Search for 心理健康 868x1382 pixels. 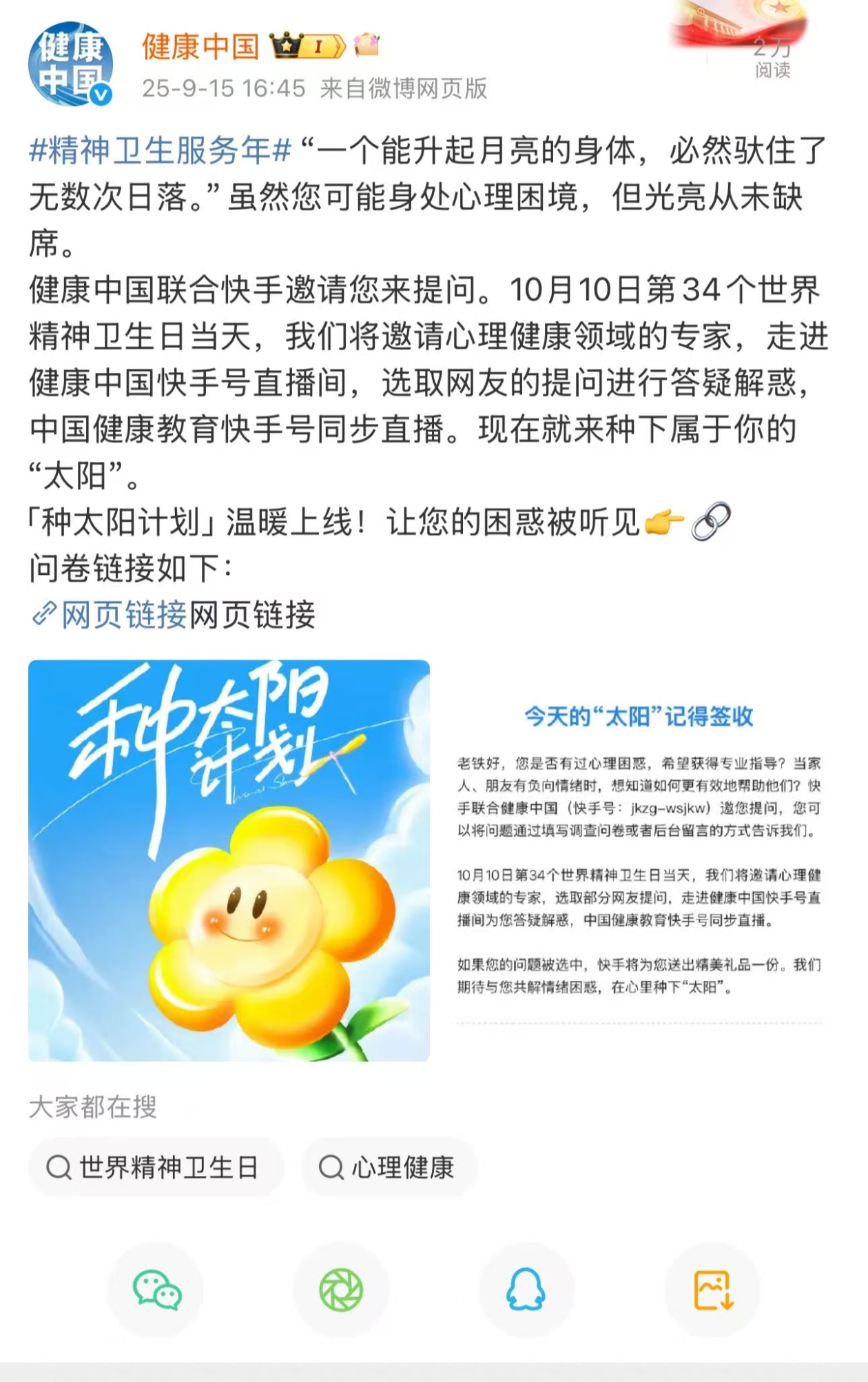pos(389,1167)
